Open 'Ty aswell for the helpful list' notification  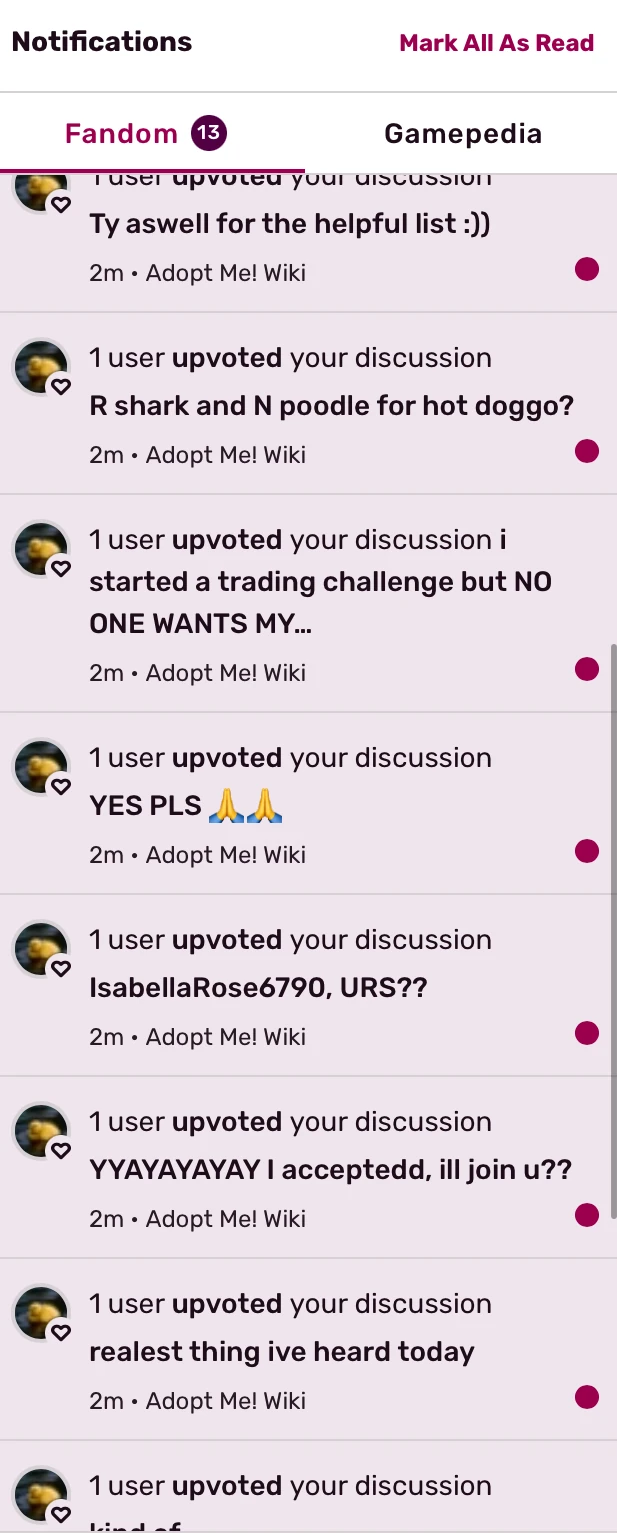(x=290, y=224)
